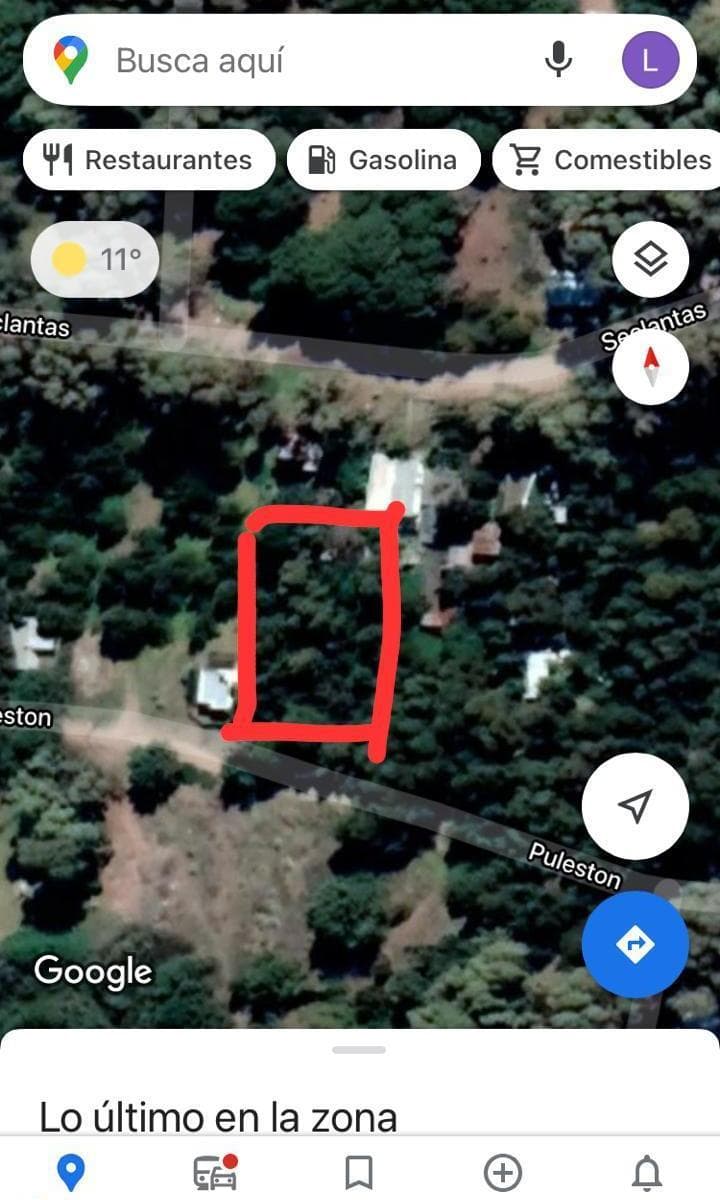The height and width of the screenshot is (1200, 720).
Task: Start voice search with the microphone
Action: click(x=558, y=60)
